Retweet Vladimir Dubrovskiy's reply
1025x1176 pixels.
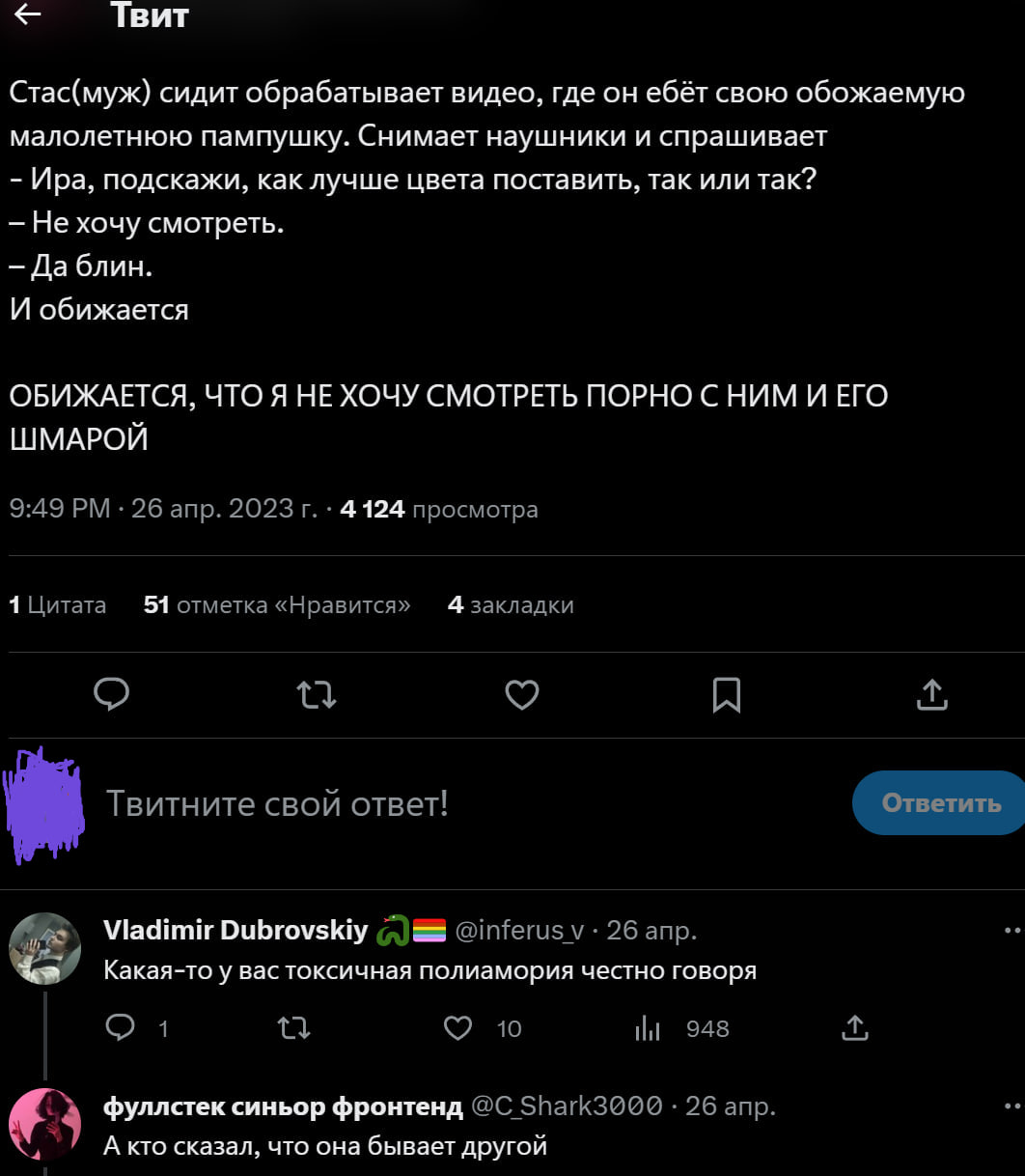293,1028
